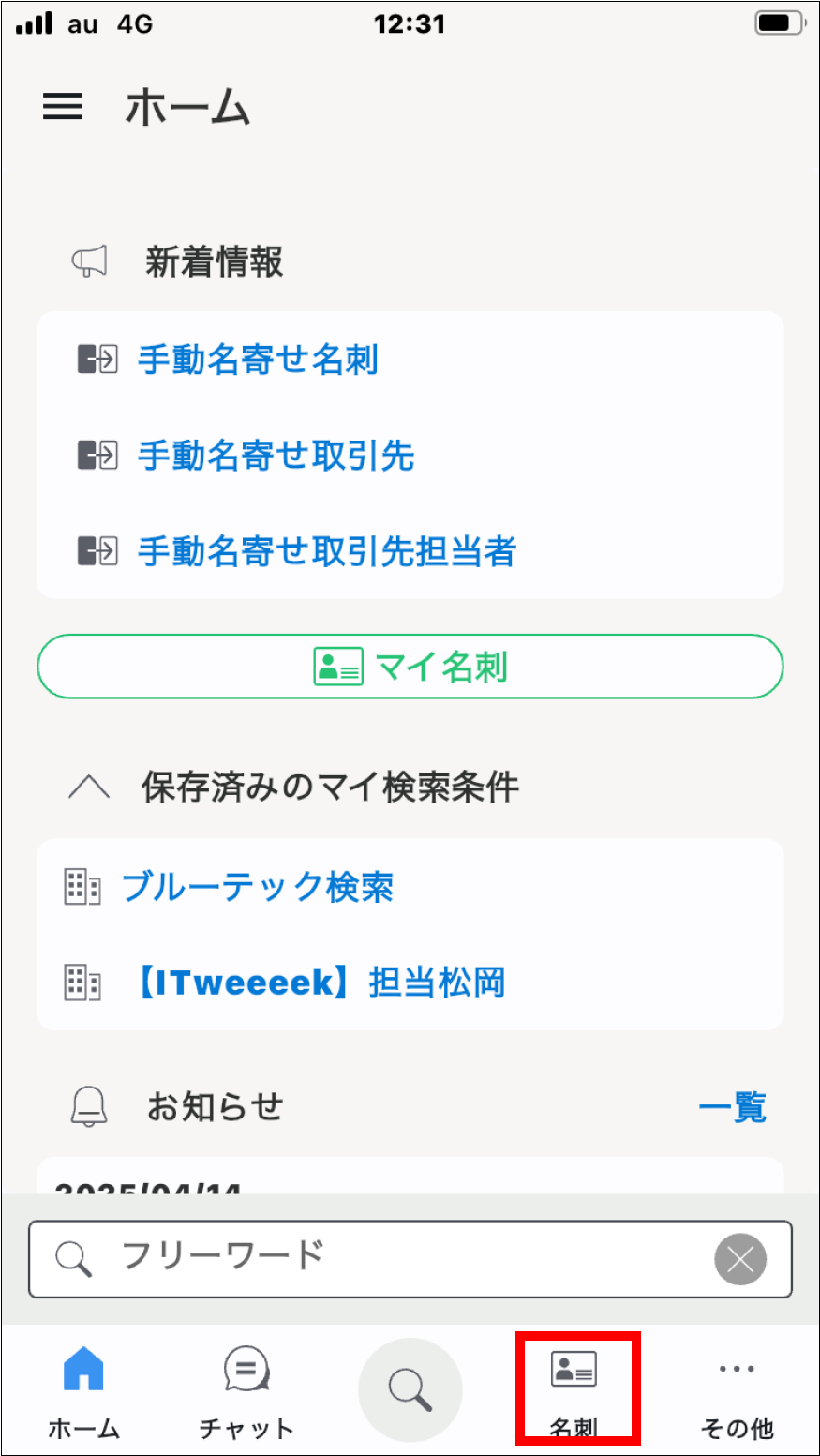
Task: Collapse 保存済みのマイ検索条件 section
Action: coord(90,788)
